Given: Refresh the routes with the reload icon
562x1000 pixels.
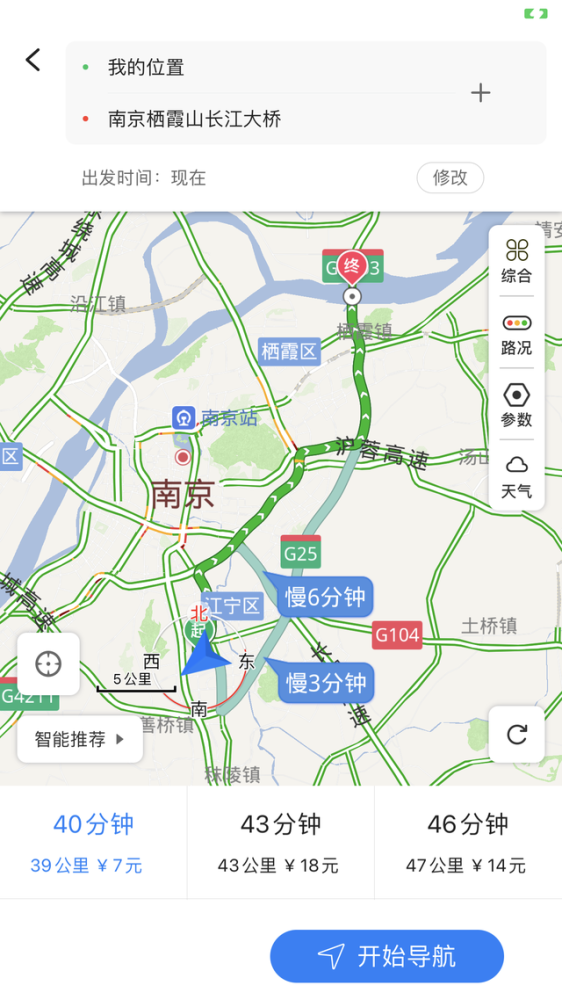Looking at the screenshot, I should click(516, 734).
